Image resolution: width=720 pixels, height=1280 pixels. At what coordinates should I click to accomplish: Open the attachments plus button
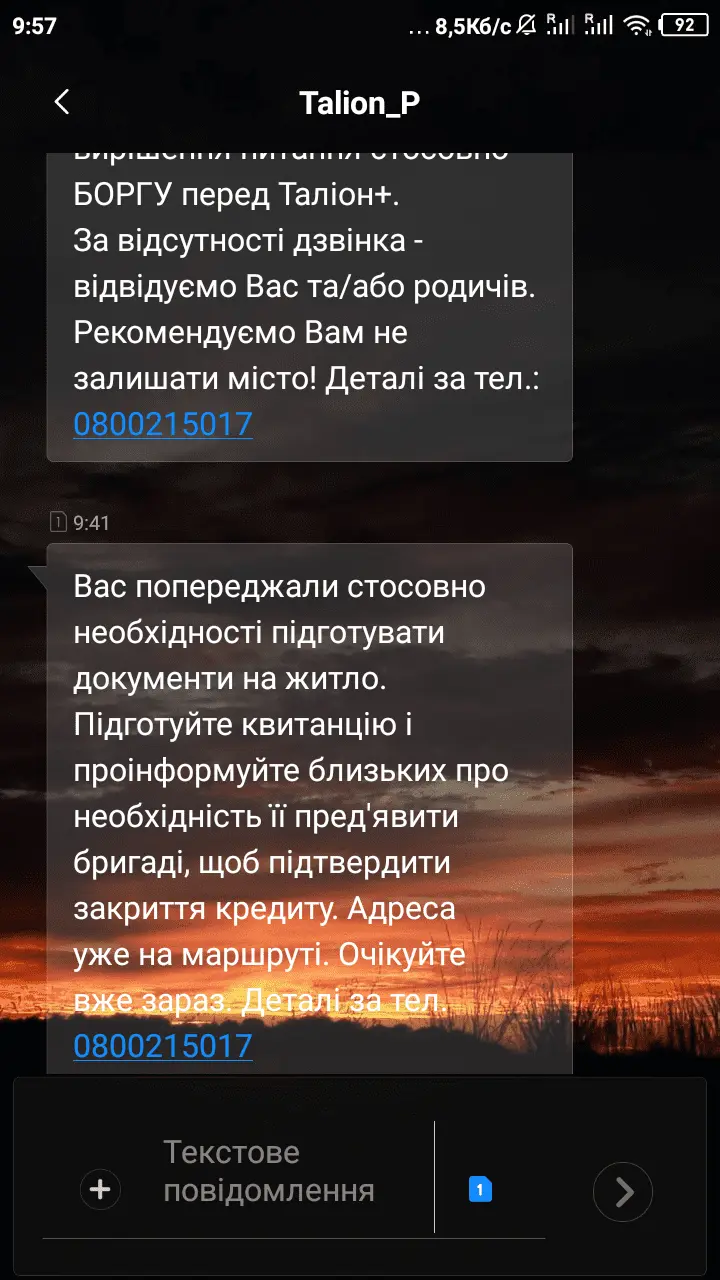tap(100, 1190)
